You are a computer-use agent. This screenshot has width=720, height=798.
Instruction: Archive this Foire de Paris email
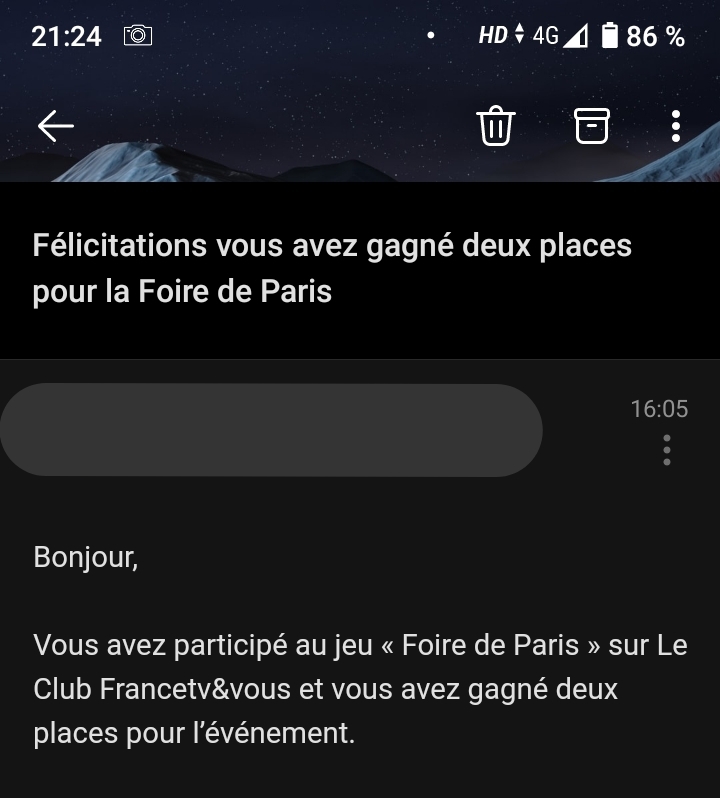591,126
